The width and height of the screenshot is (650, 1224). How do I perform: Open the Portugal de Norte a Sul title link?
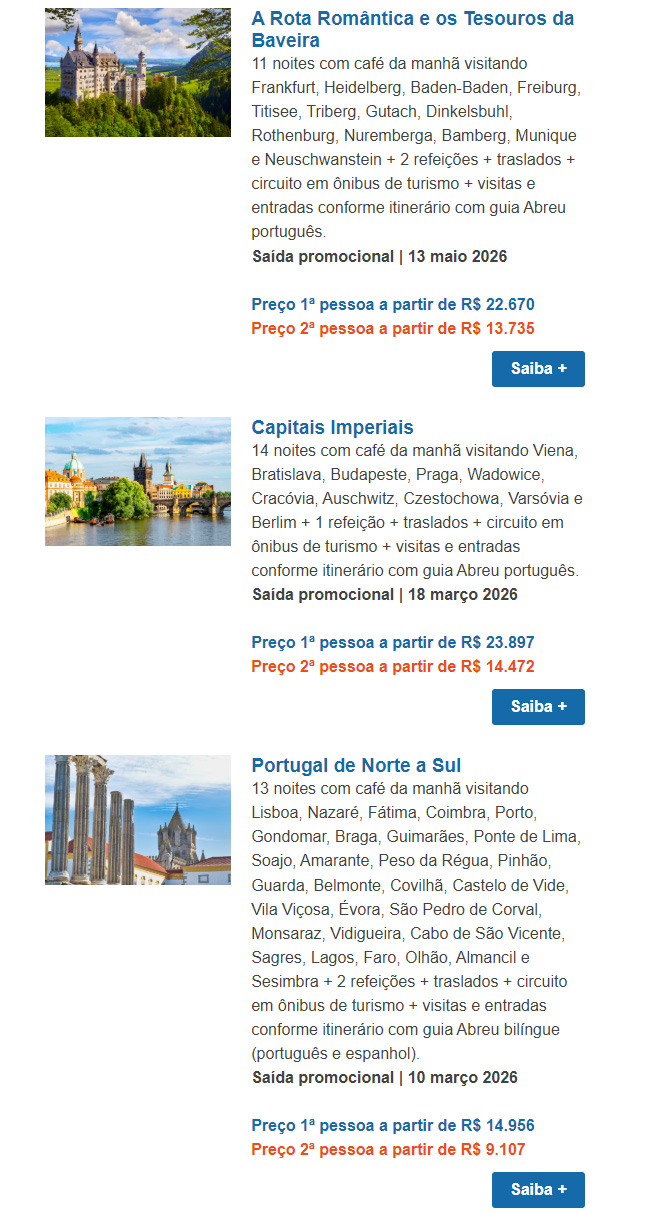click(x=356, y=766)
